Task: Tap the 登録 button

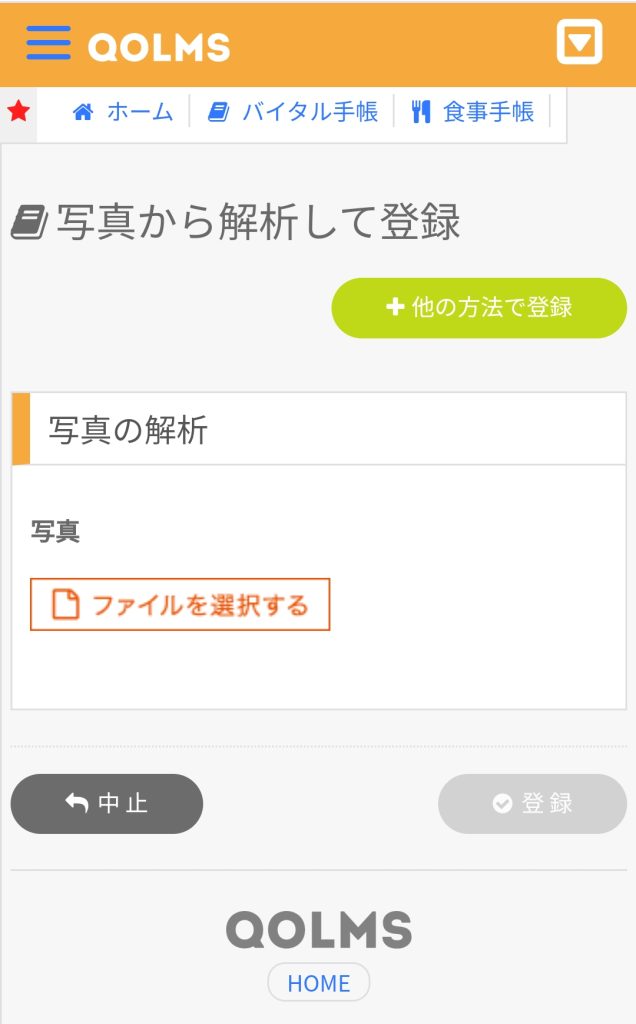Action: coord(532,803)
